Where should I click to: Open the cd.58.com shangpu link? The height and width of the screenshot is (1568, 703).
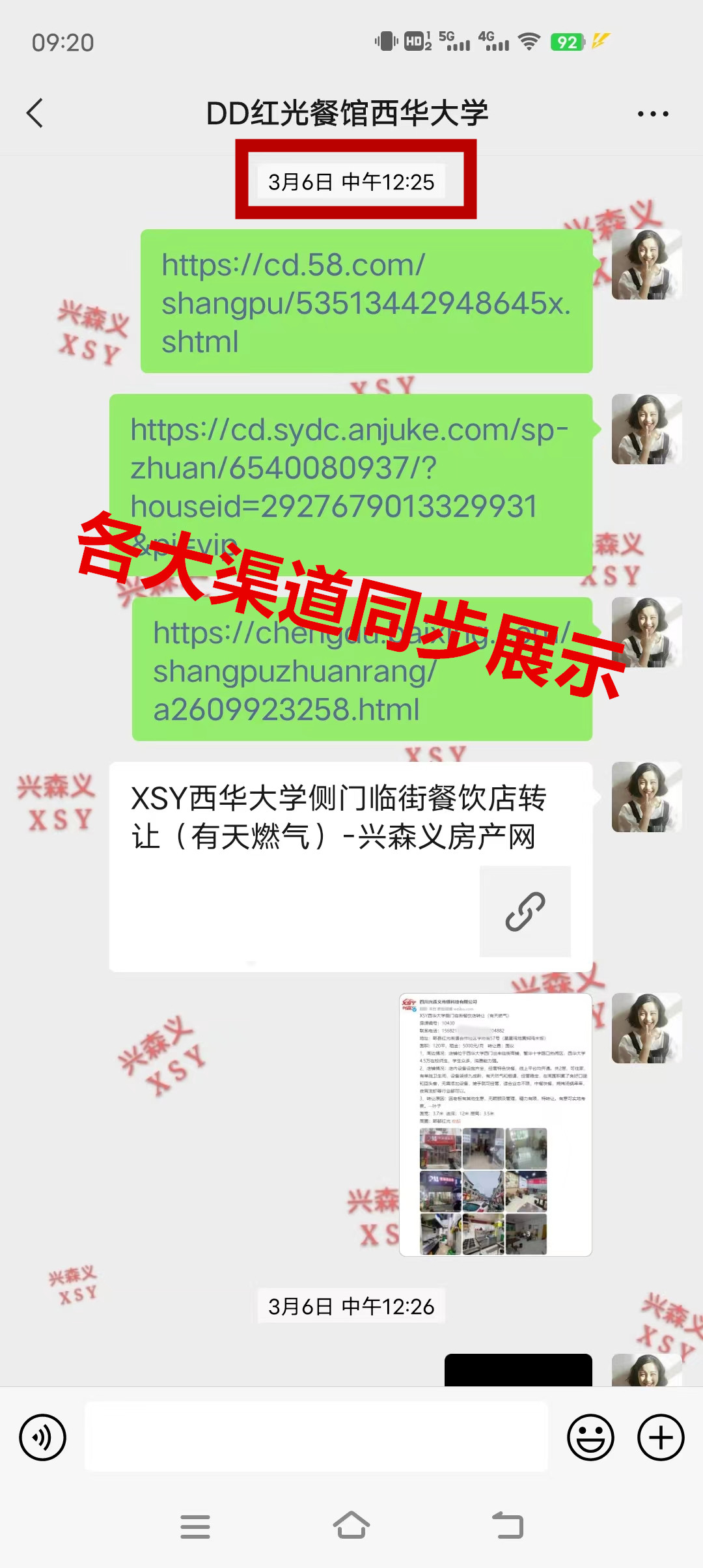[x=366, y=302]
